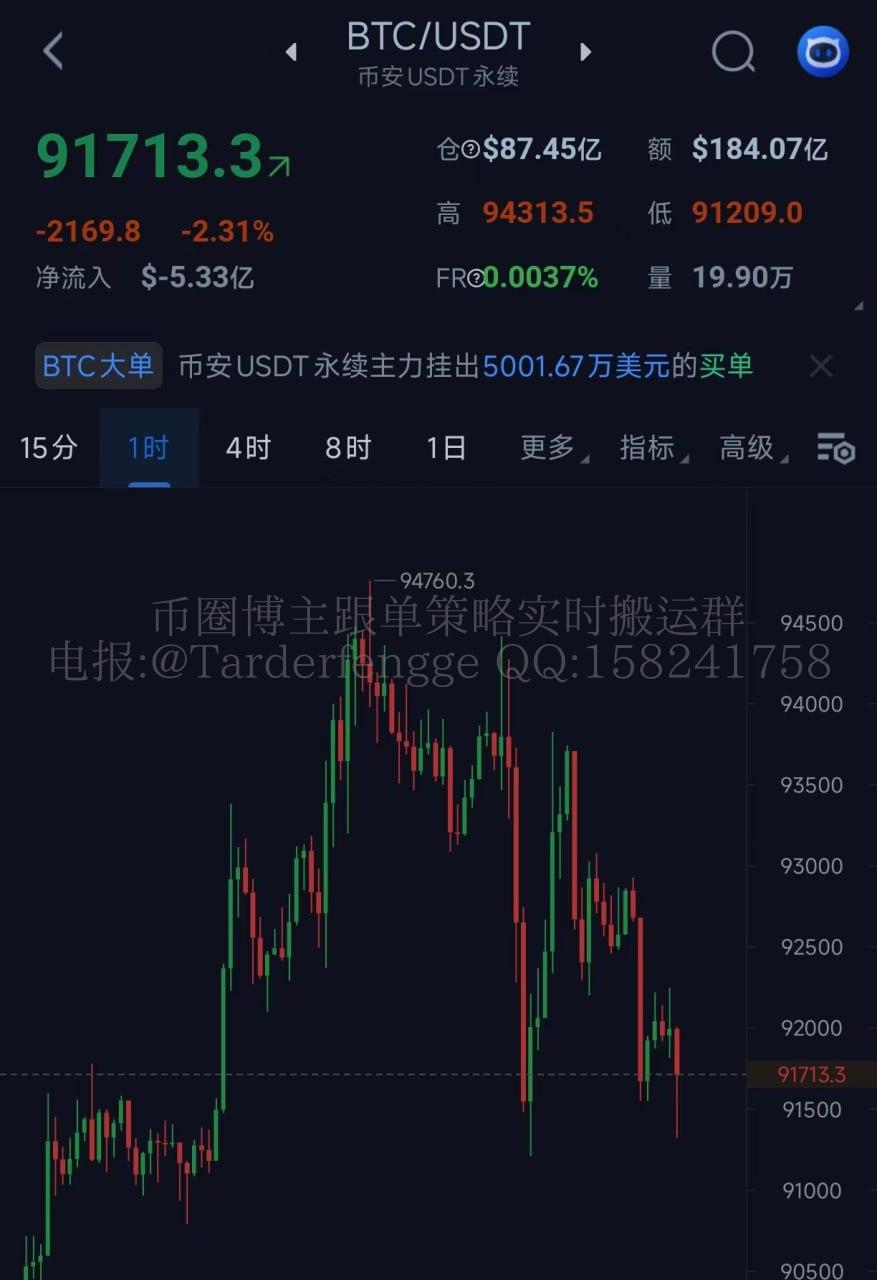The image size is (877, 1280).
Task: Open the robot assistant icon
Action: pyautogui.click(x=822, y=52)
